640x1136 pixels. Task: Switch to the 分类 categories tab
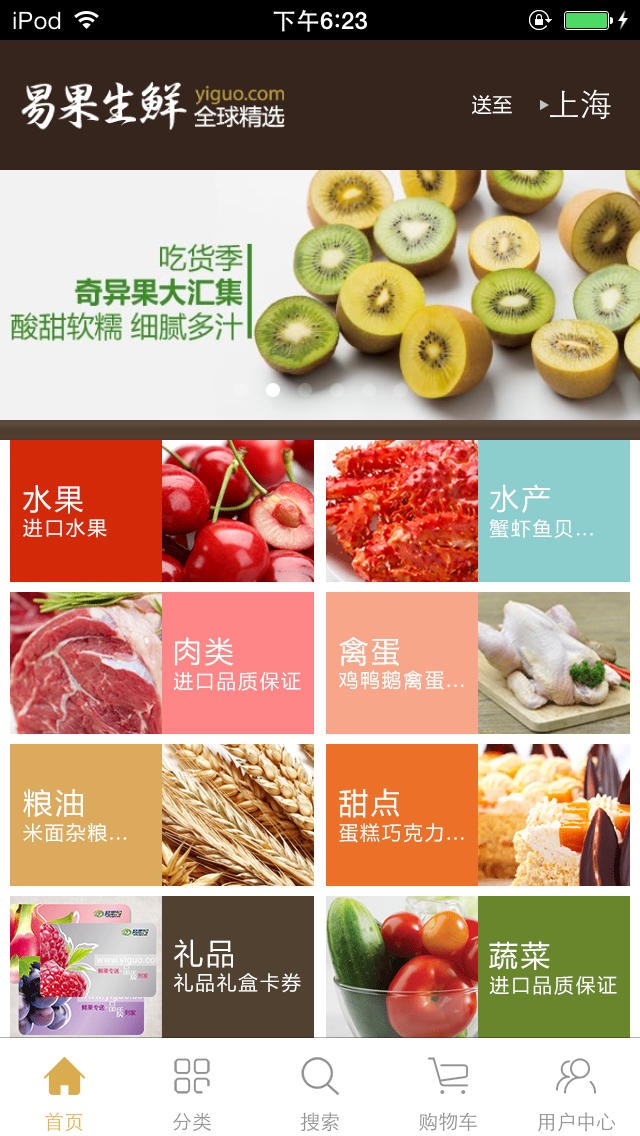tap(192, 1090)
